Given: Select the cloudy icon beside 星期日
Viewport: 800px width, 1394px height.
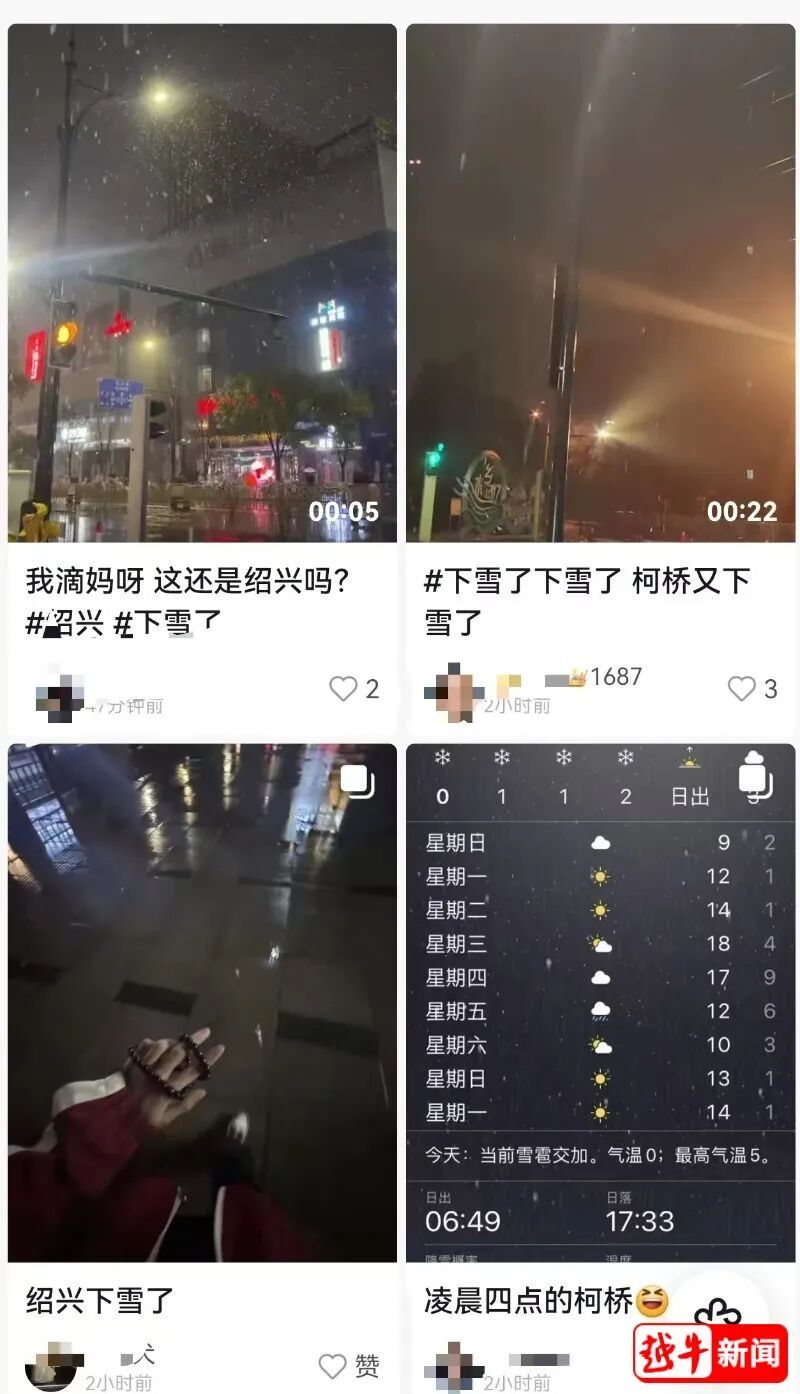Looking at the screenshot, I should click(601, 842).
